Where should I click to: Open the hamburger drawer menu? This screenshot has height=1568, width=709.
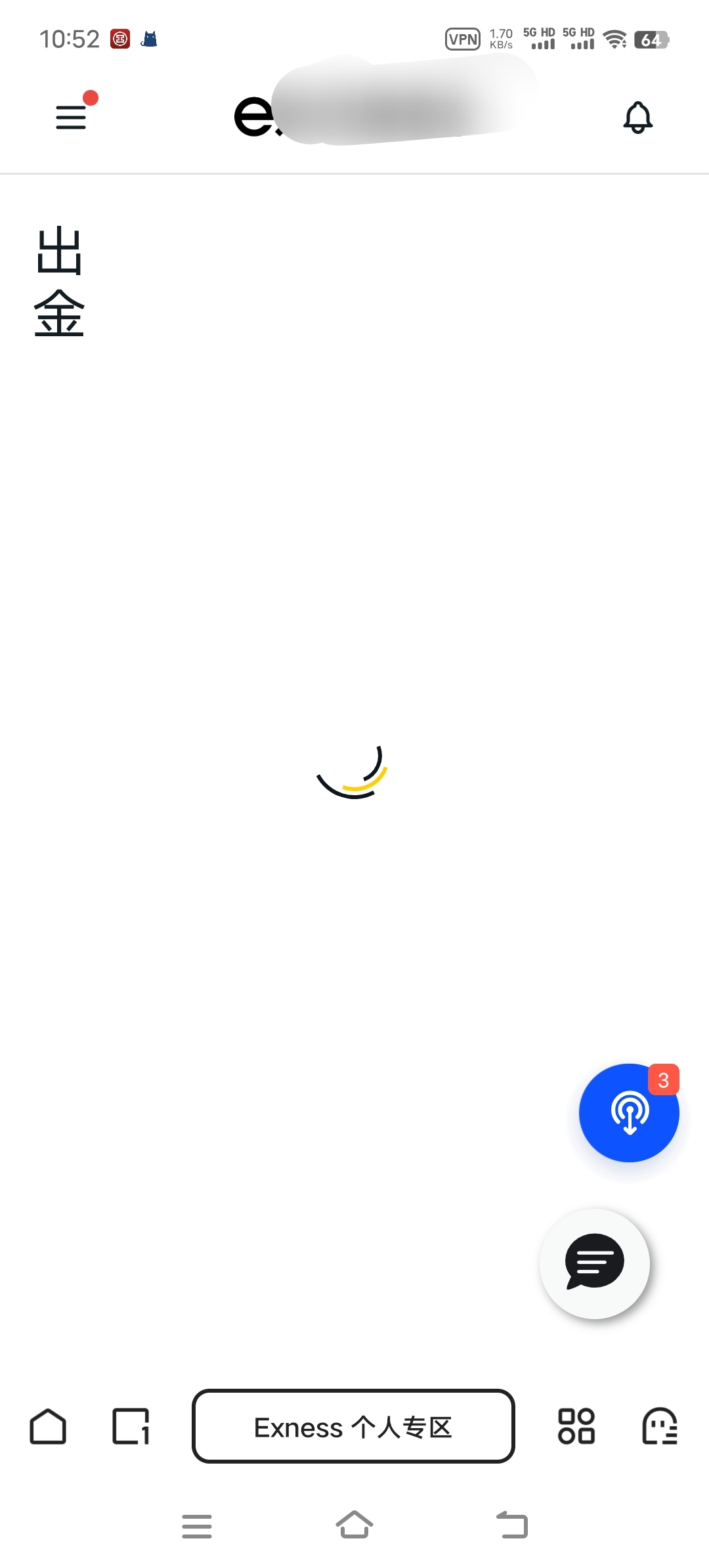71,117
